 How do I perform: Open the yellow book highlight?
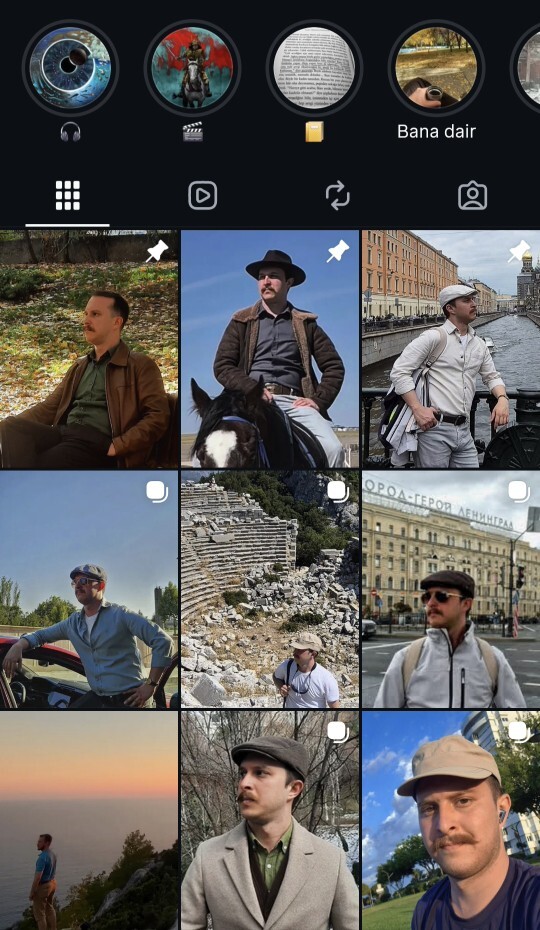[315, 68]
